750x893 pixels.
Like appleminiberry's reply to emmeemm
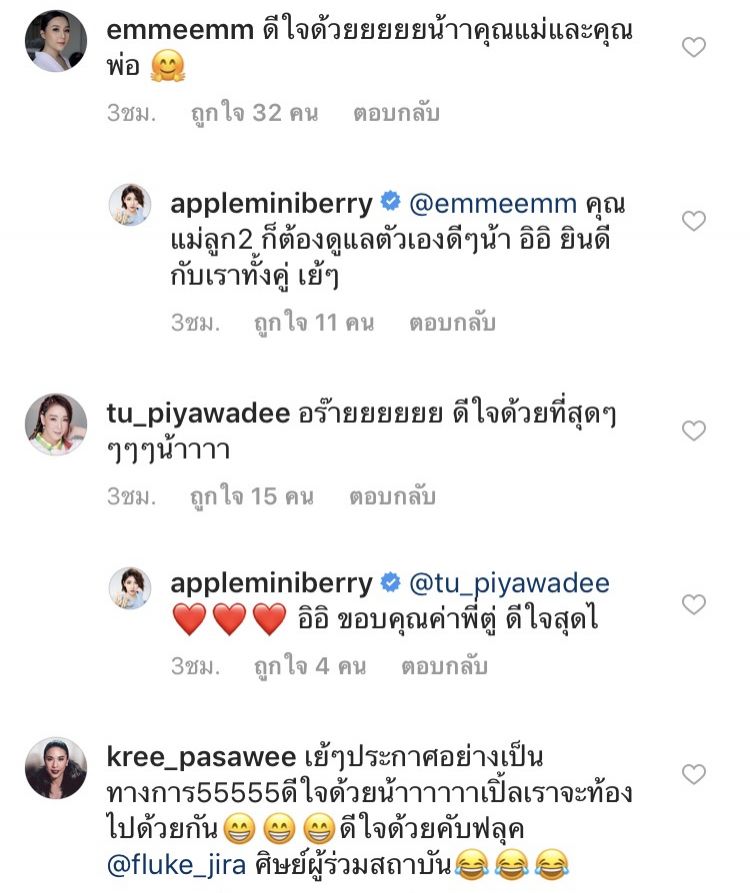[693, 220]
